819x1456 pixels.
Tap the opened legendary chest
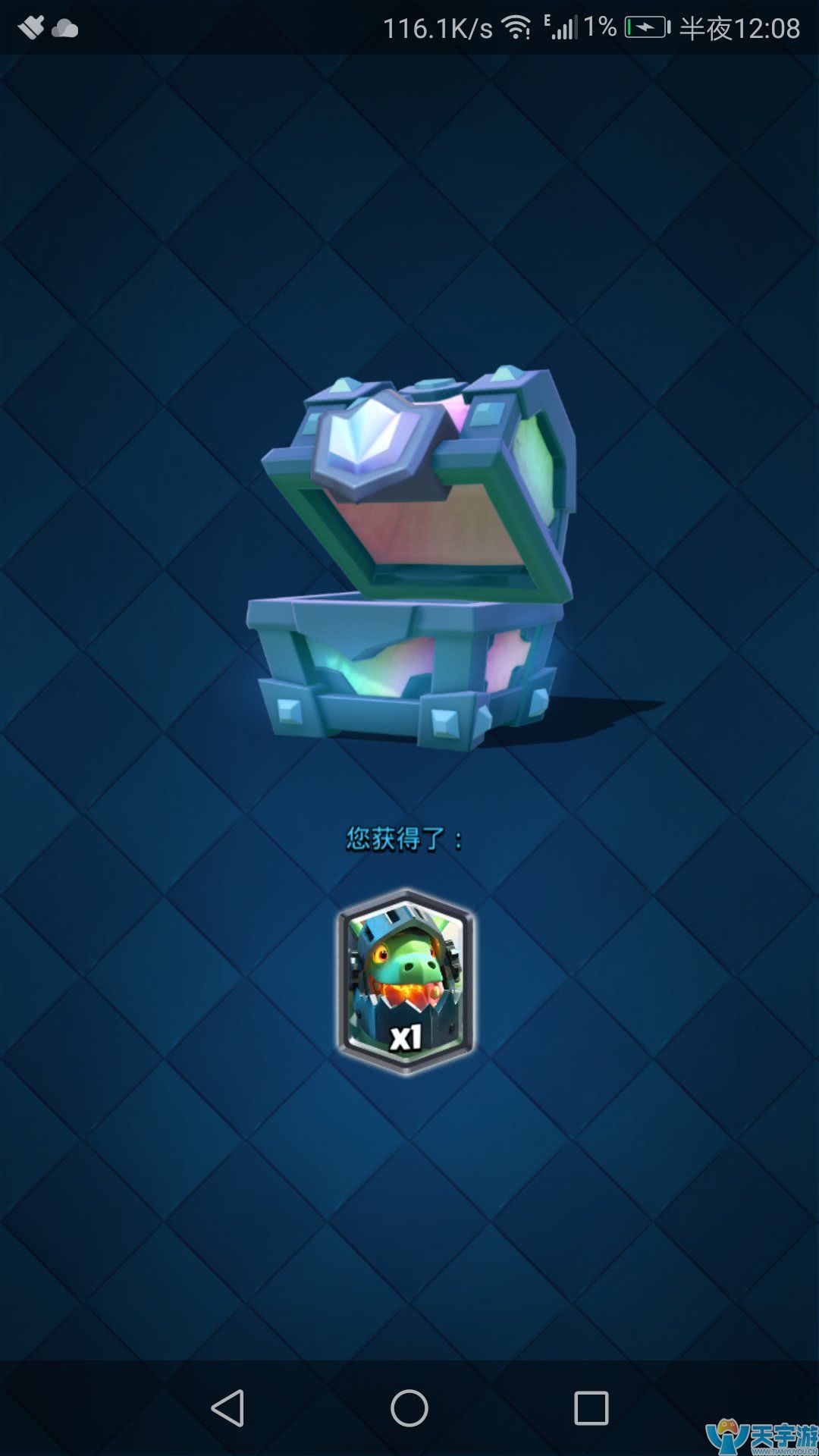pyautogui.click(x=413, y=561)
